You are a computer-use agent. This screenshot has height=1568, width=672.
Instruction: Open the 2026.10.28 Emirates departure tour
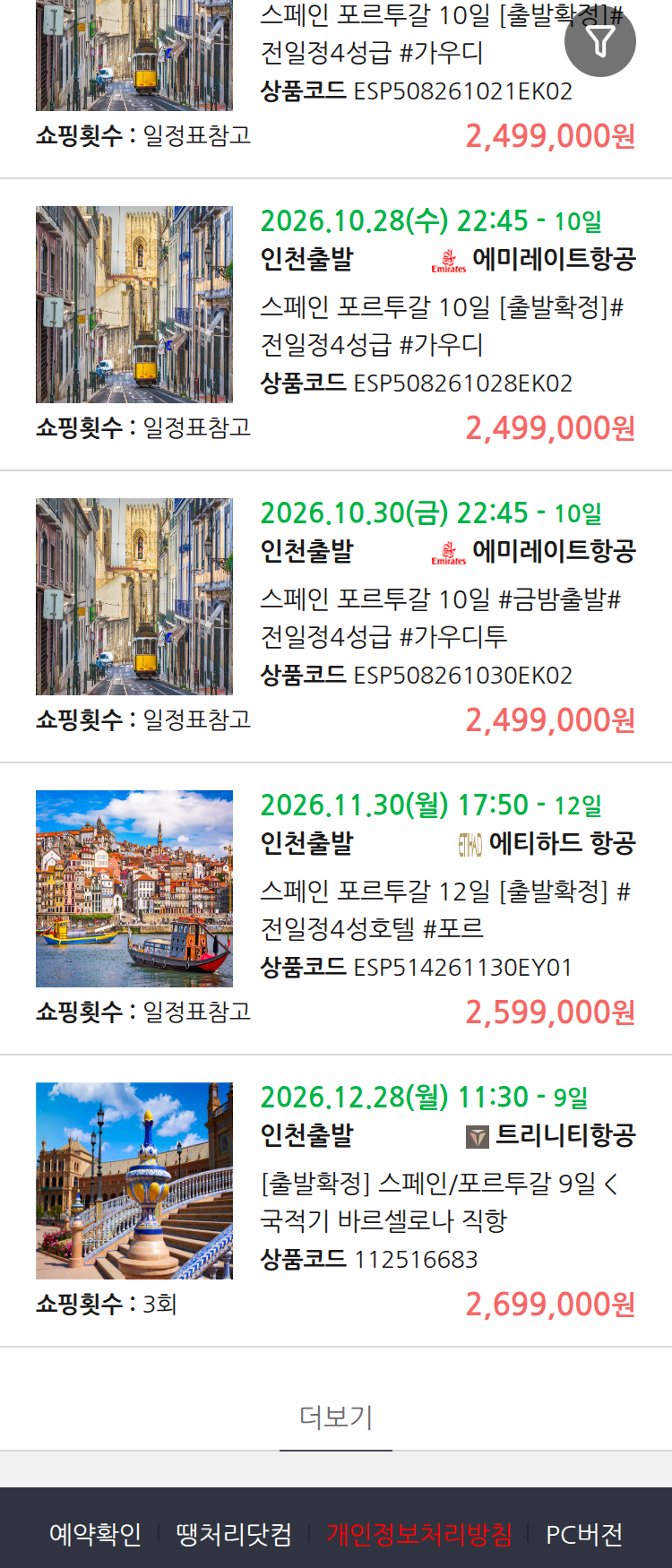pyautogui.click(x=336, y=325)
